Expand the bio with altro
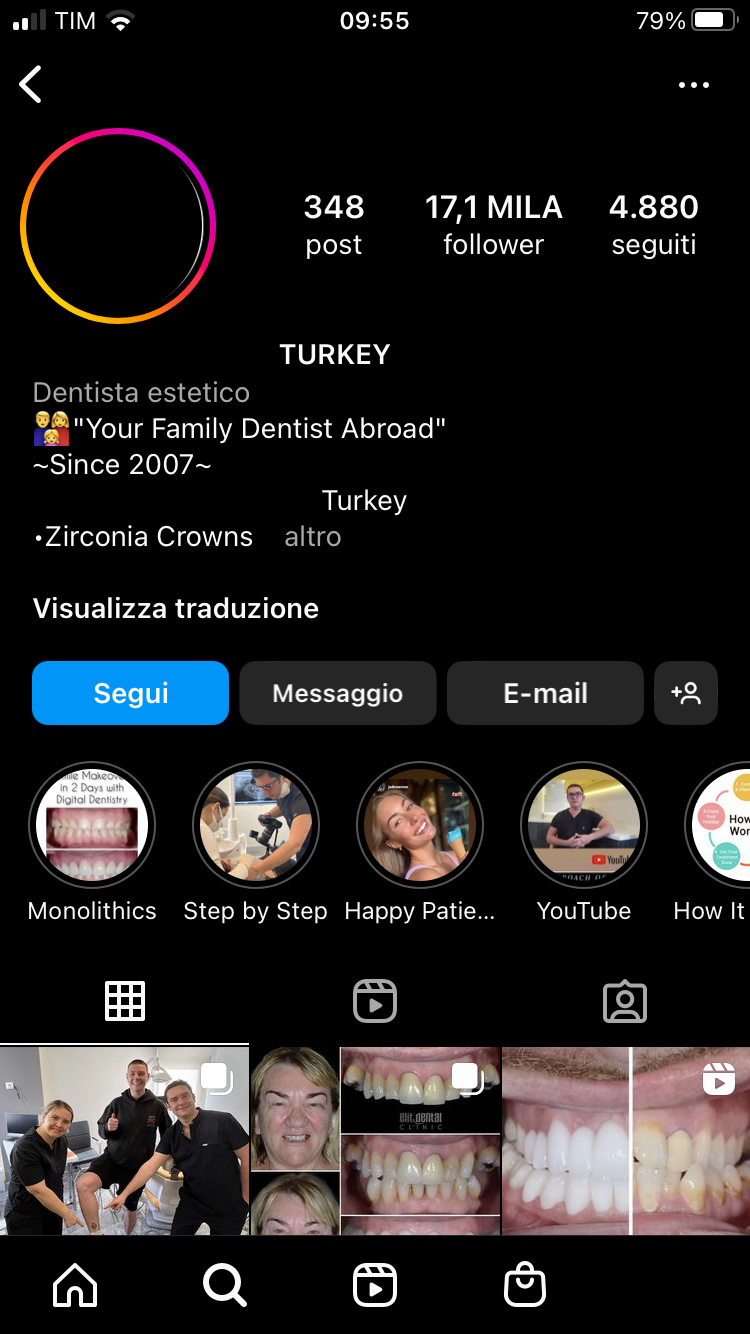 coord(312,537)
